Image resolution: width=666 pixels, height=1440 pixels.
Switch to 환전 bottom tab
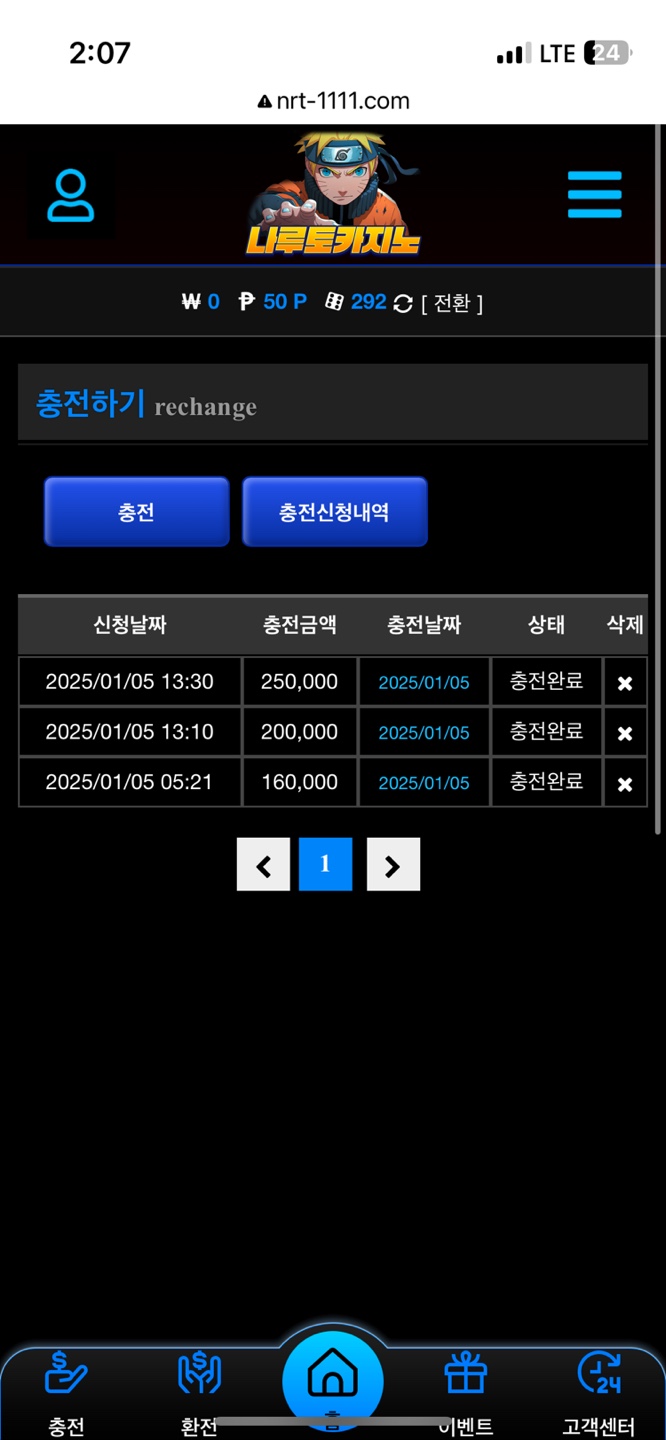[x=199, y=1390]
